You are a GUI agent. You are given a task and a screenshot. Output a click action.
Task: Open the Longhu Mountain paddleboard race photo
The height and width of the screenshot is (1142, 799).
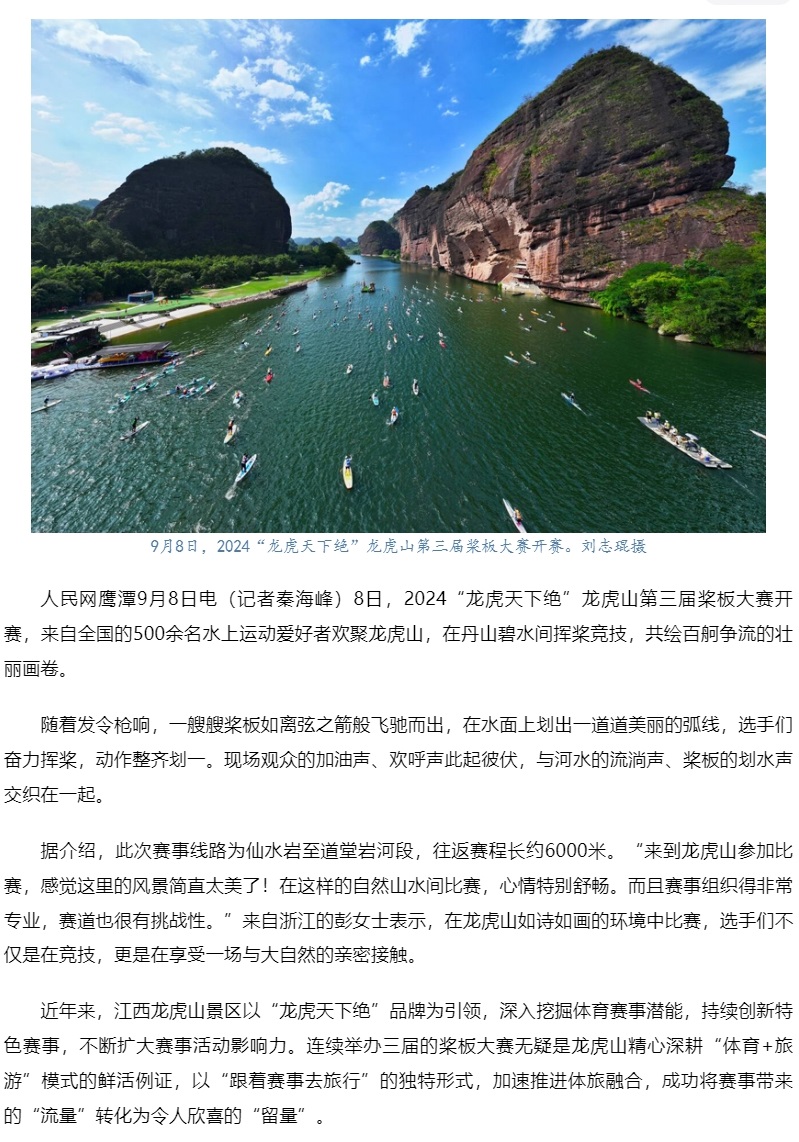pos(398,276)
